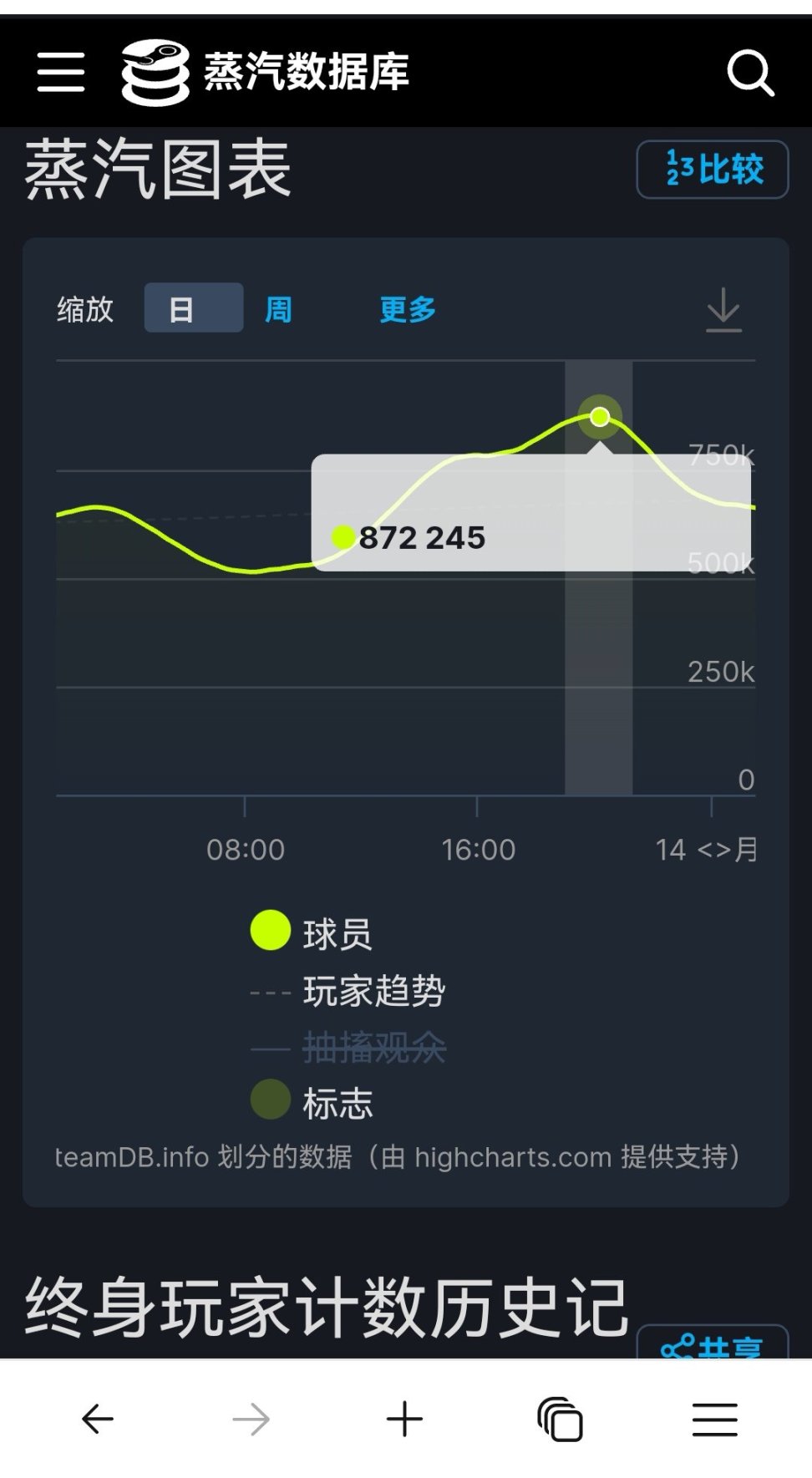Tap the 比较 compare button

pyautogui.click(x=713, y=170)
